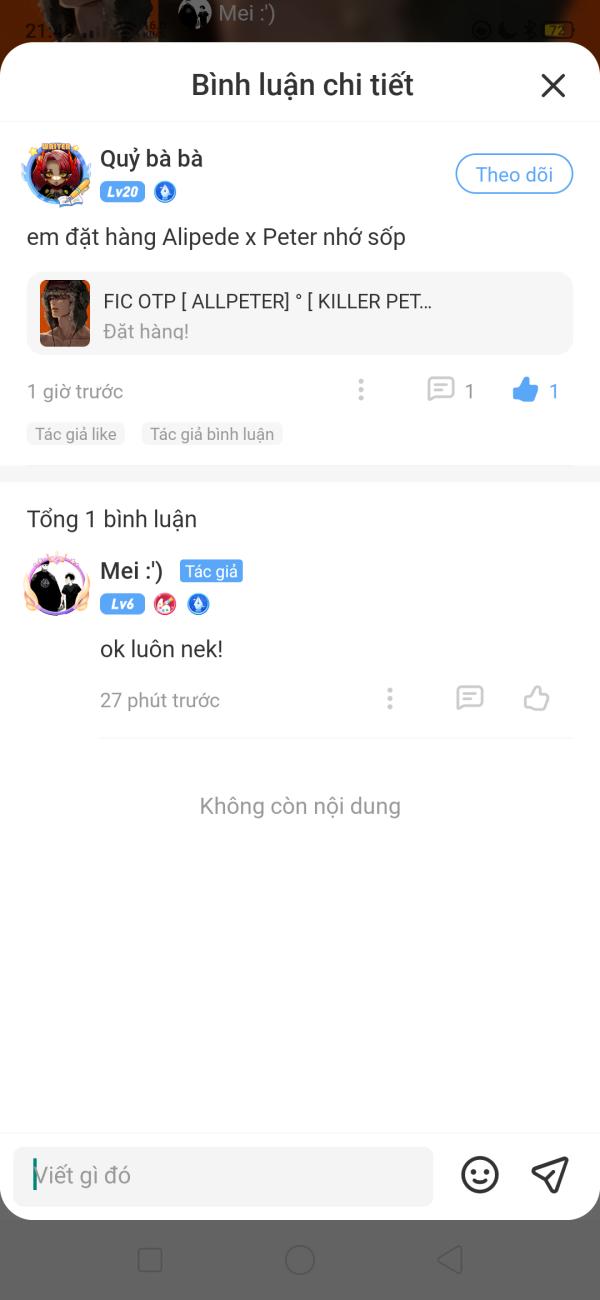The height and width of the screenshot is (1300, 600).
Task: Go to the home screen via system button
Action: (300, 1259)
